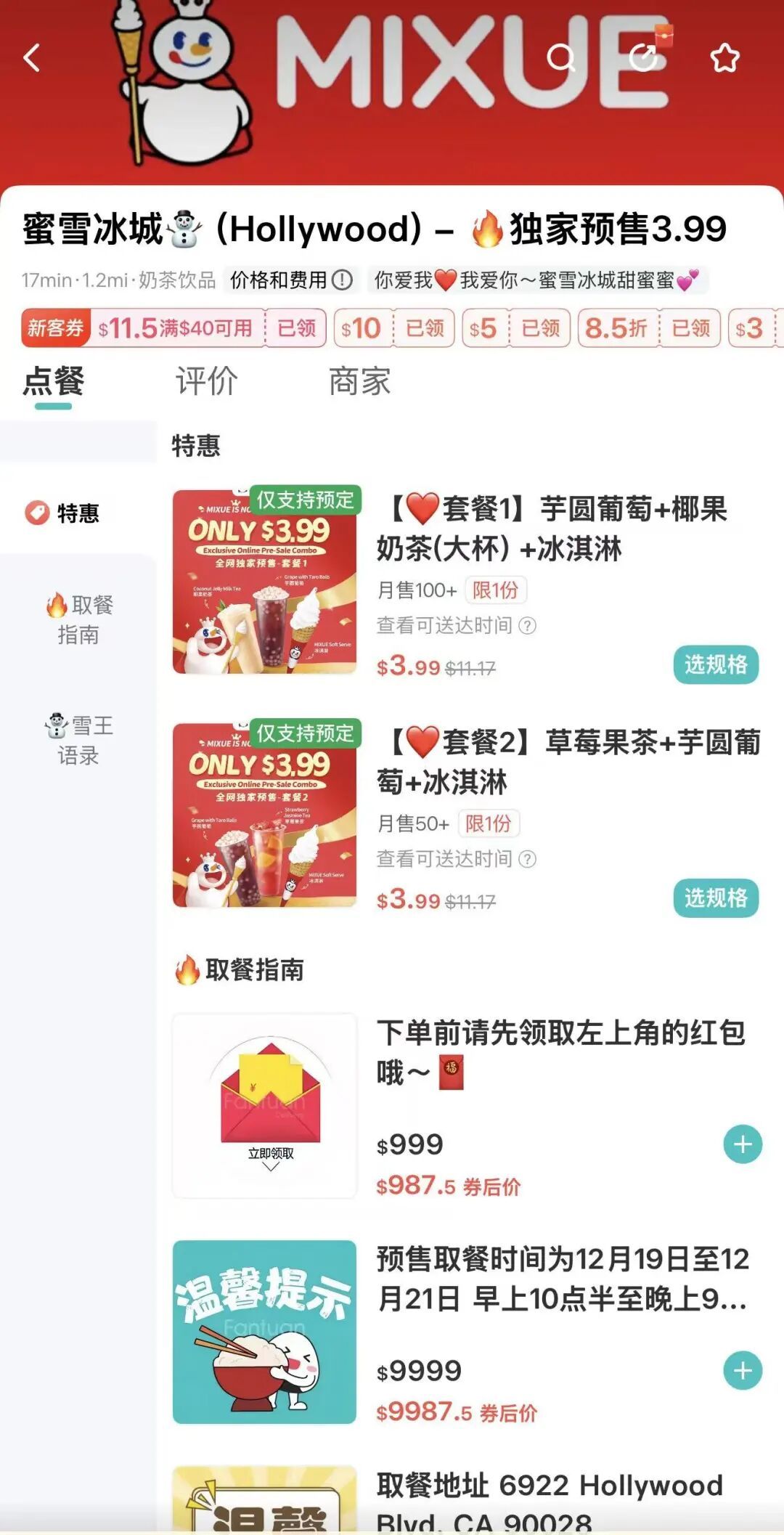Tap the back arrow in the header

pos(30,57)
